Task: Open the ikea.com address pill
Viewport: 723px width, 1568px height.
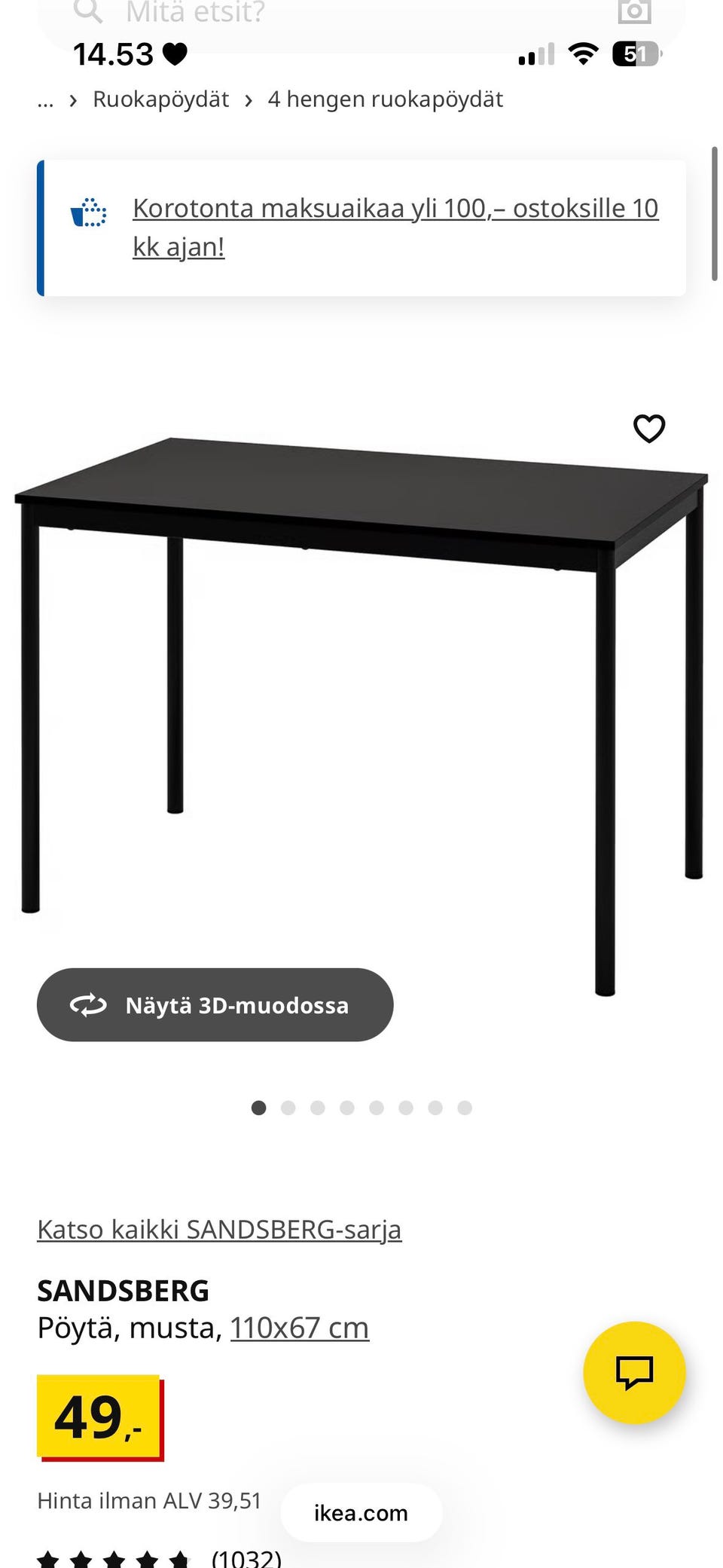Action: coord(361,1513)
